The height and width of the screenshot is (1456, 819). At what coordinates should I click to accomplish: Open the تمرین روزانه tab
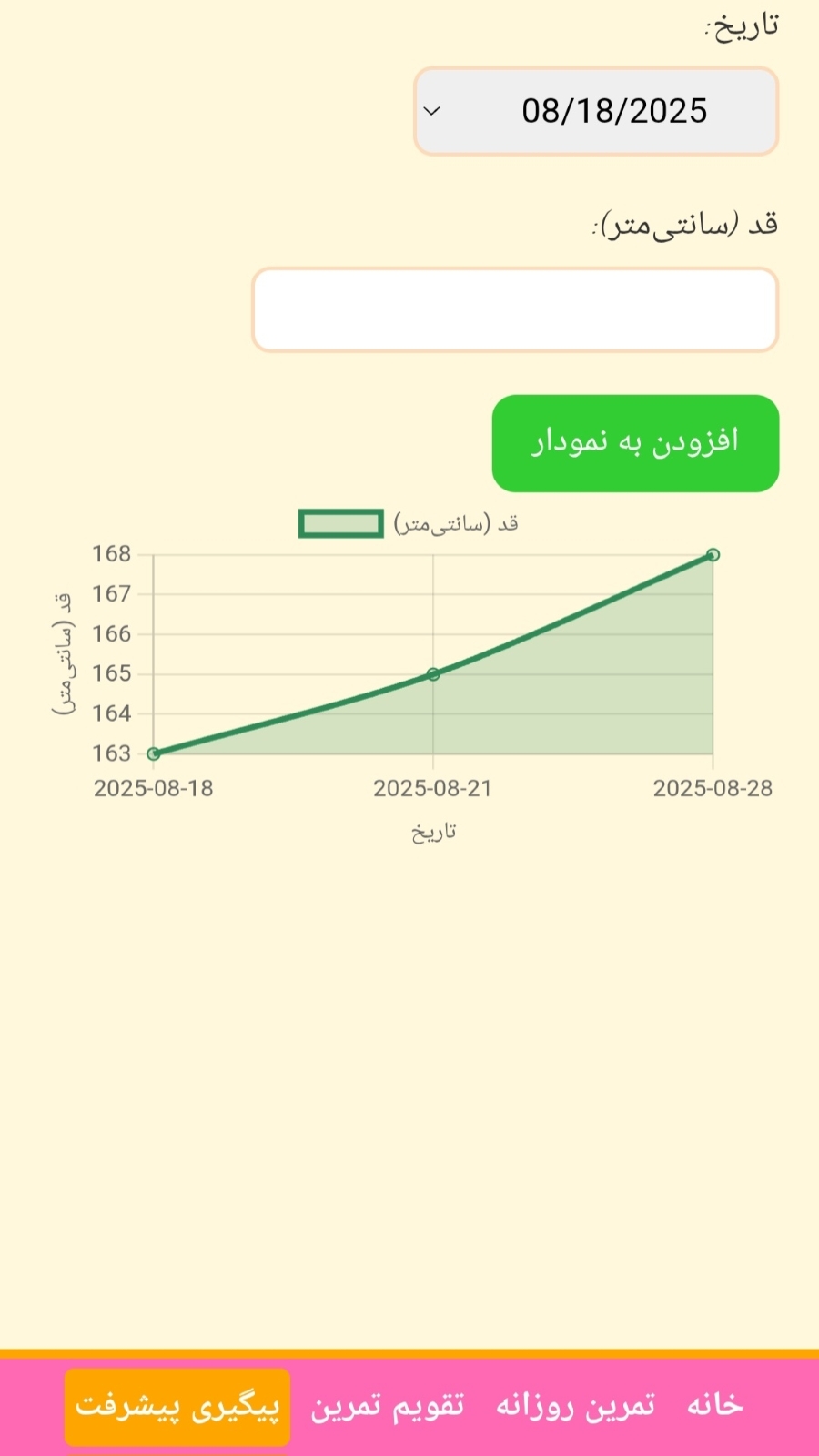point(575,1405)
